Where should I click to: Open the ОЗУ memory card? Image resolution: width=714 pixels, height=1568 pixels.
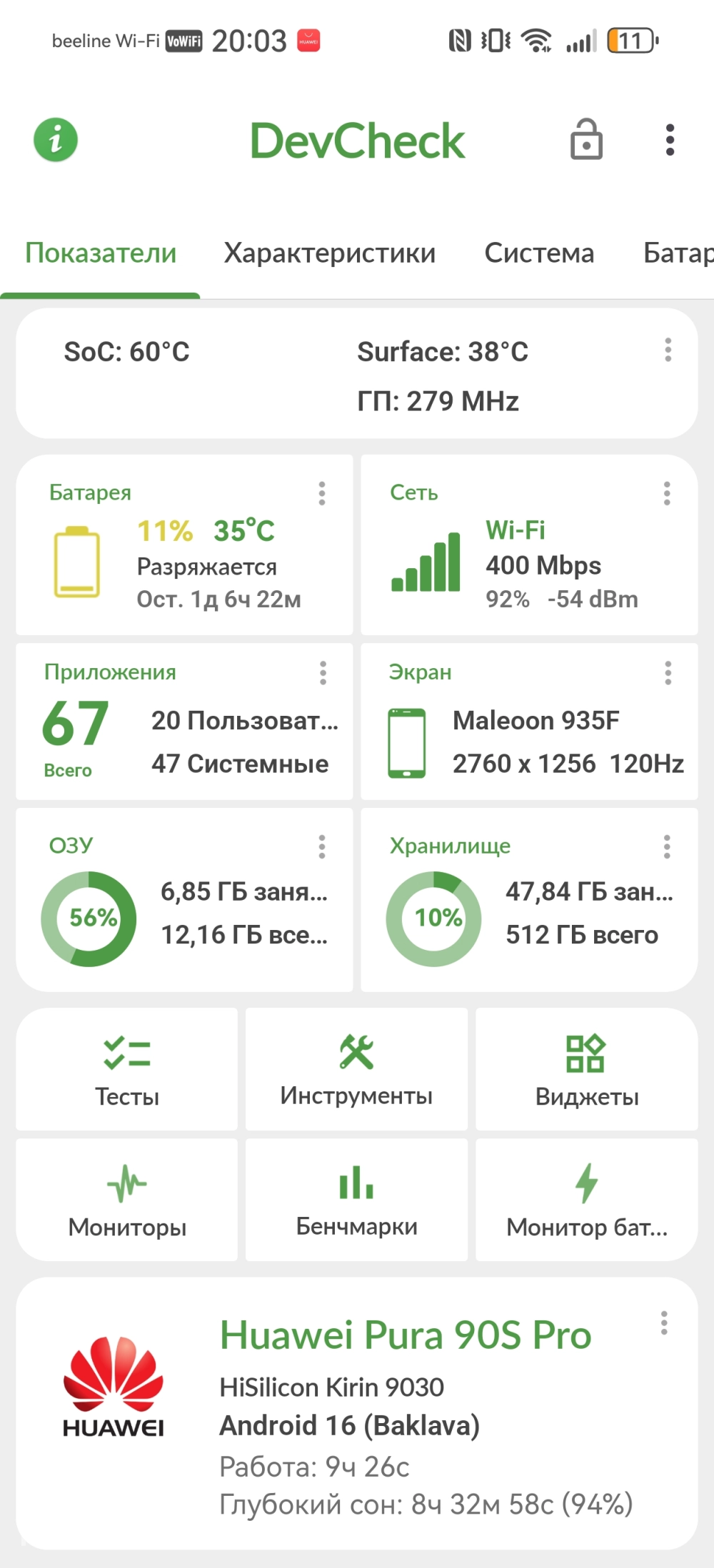tap(184, 899)
